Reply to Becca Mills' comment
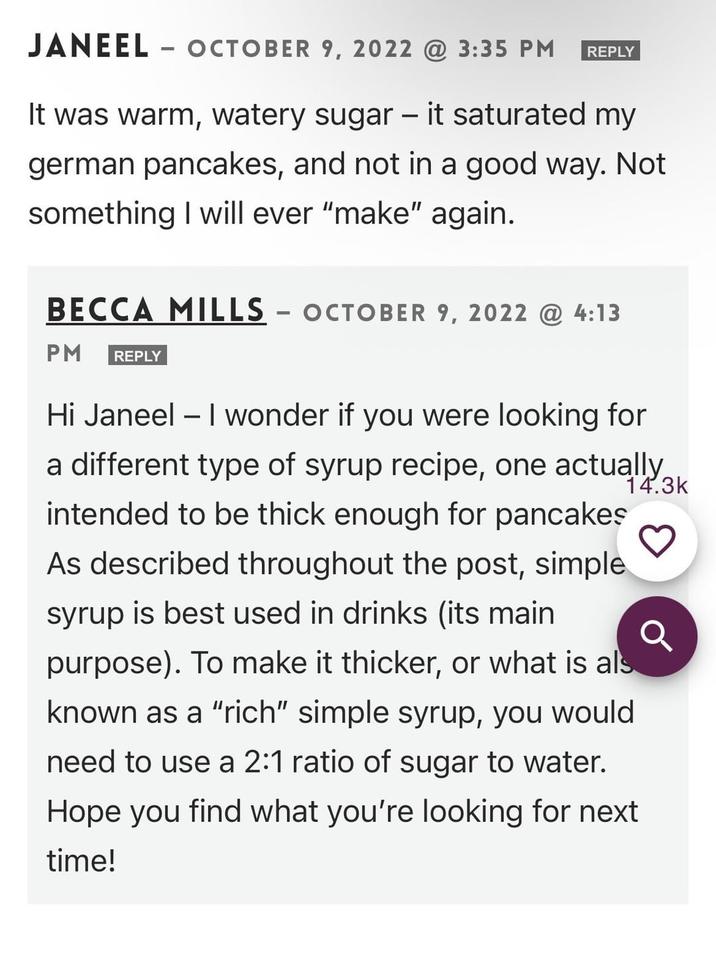716x957 pixels. pos(137,356)
